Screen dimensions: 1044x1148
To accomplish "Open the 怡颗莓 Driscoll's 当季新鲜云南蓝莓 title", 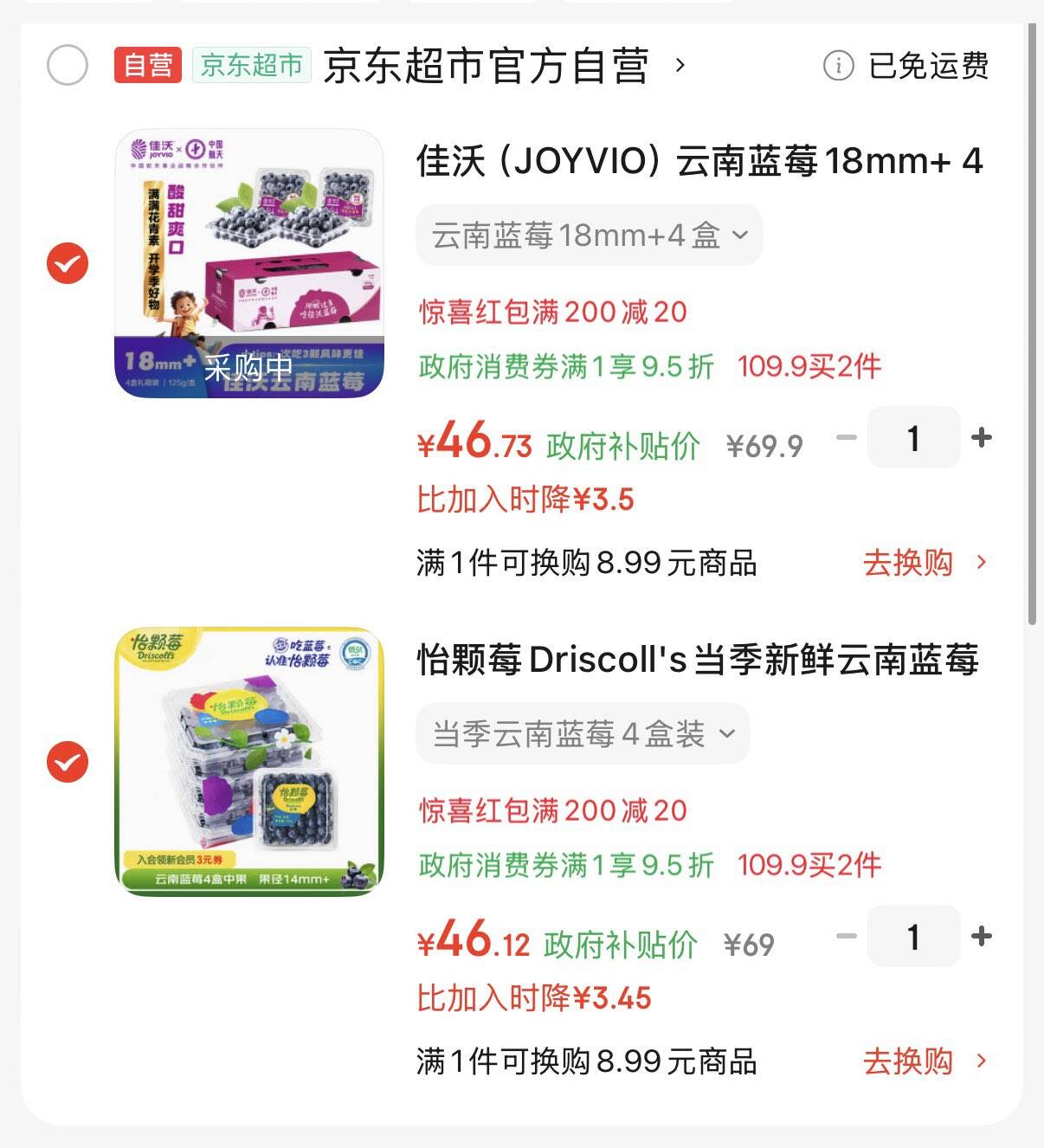I will pos(698,660).
